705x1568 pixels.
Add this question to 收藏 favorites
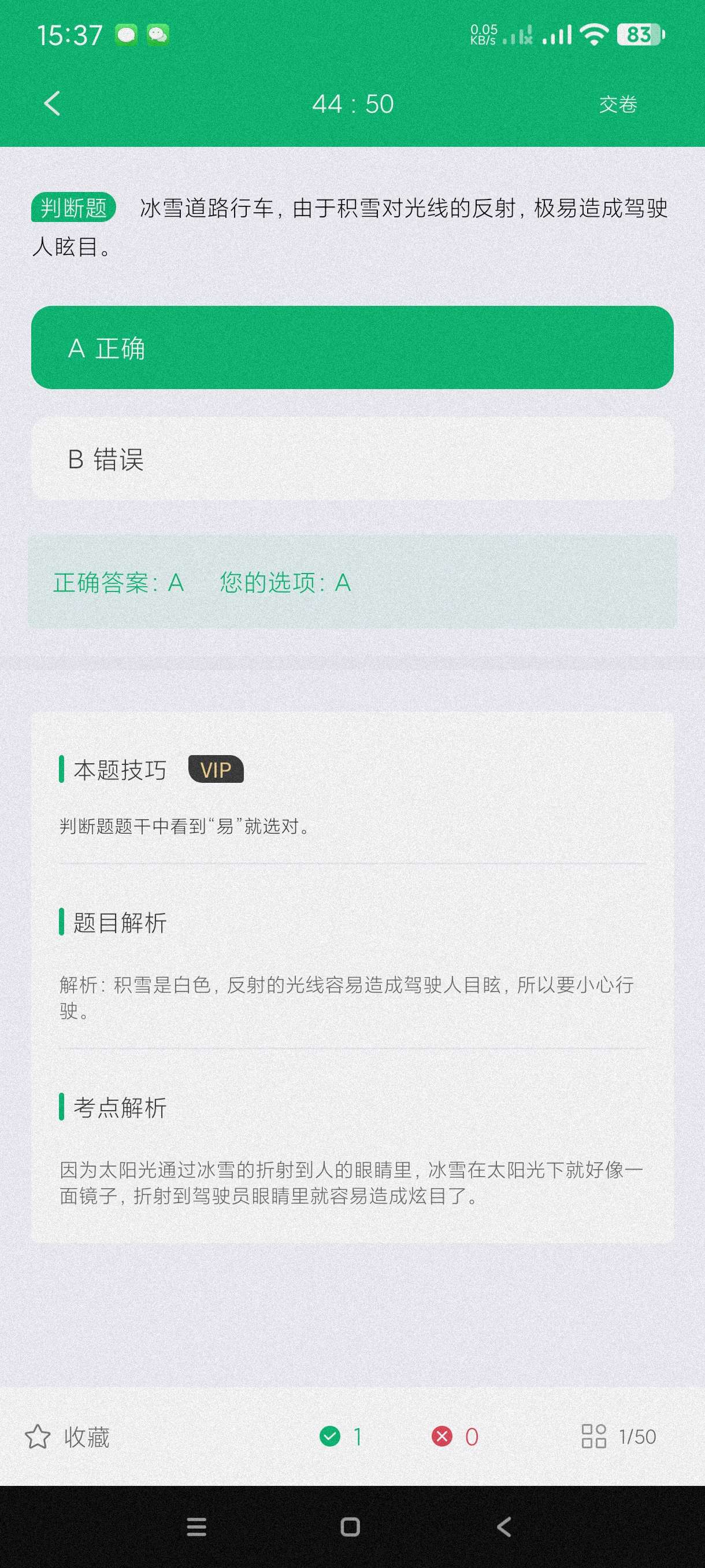click(68, 1437)
